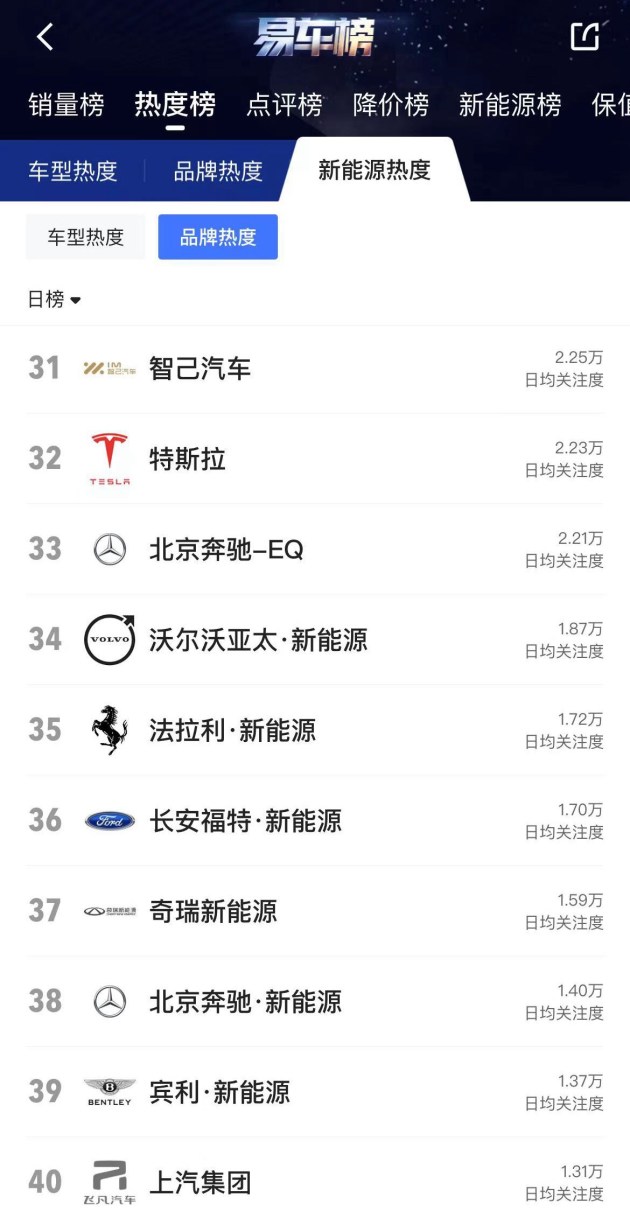The width and height of the screenshot is (630, 1218).
Task: Open 北京奔驰·新能源 entry
Action: [315, 1001]
